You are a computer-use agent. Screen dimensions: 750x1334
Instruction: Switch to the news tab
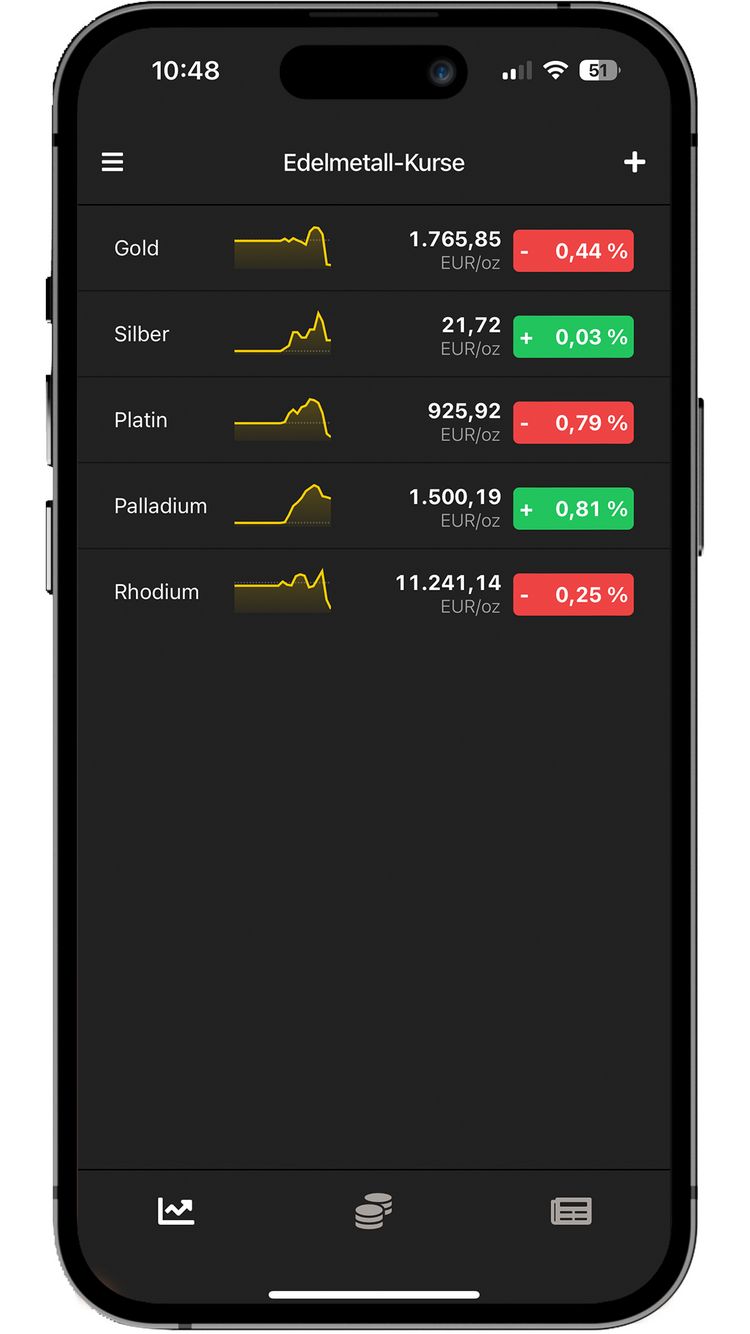pos(572,1211)
